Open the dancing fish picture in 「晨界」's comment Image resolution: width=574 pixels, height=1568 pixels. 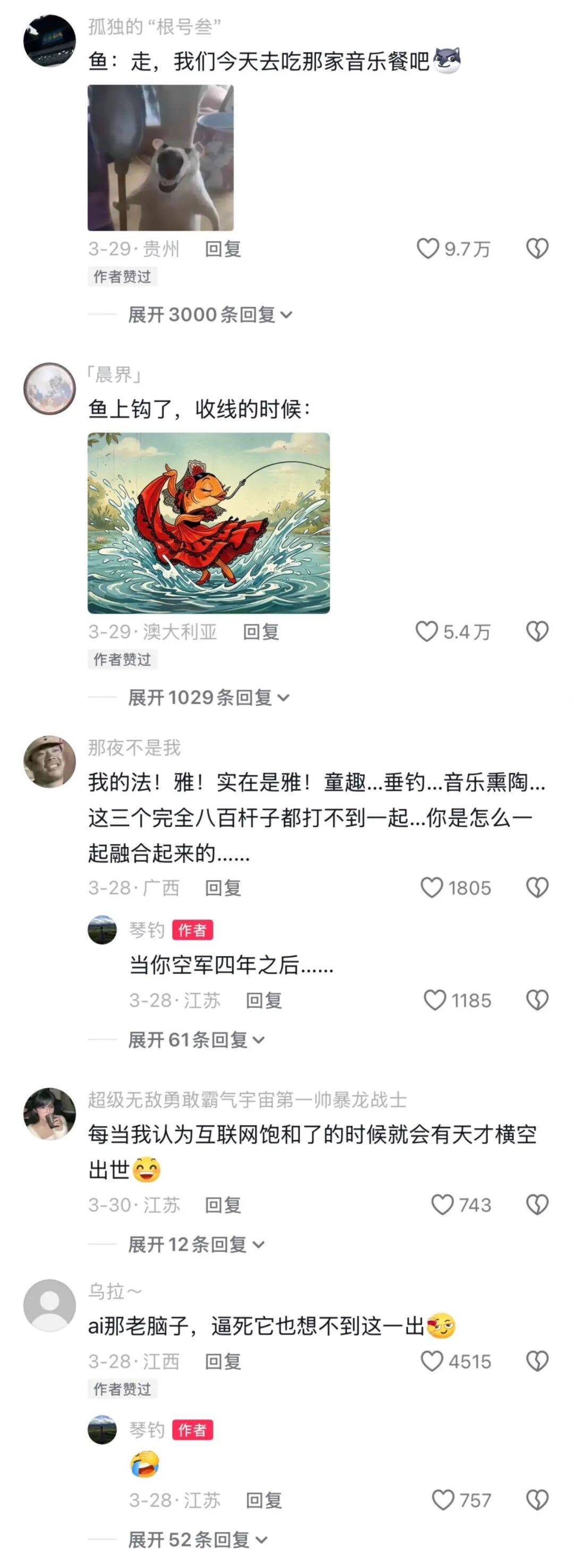coord(208,523)
